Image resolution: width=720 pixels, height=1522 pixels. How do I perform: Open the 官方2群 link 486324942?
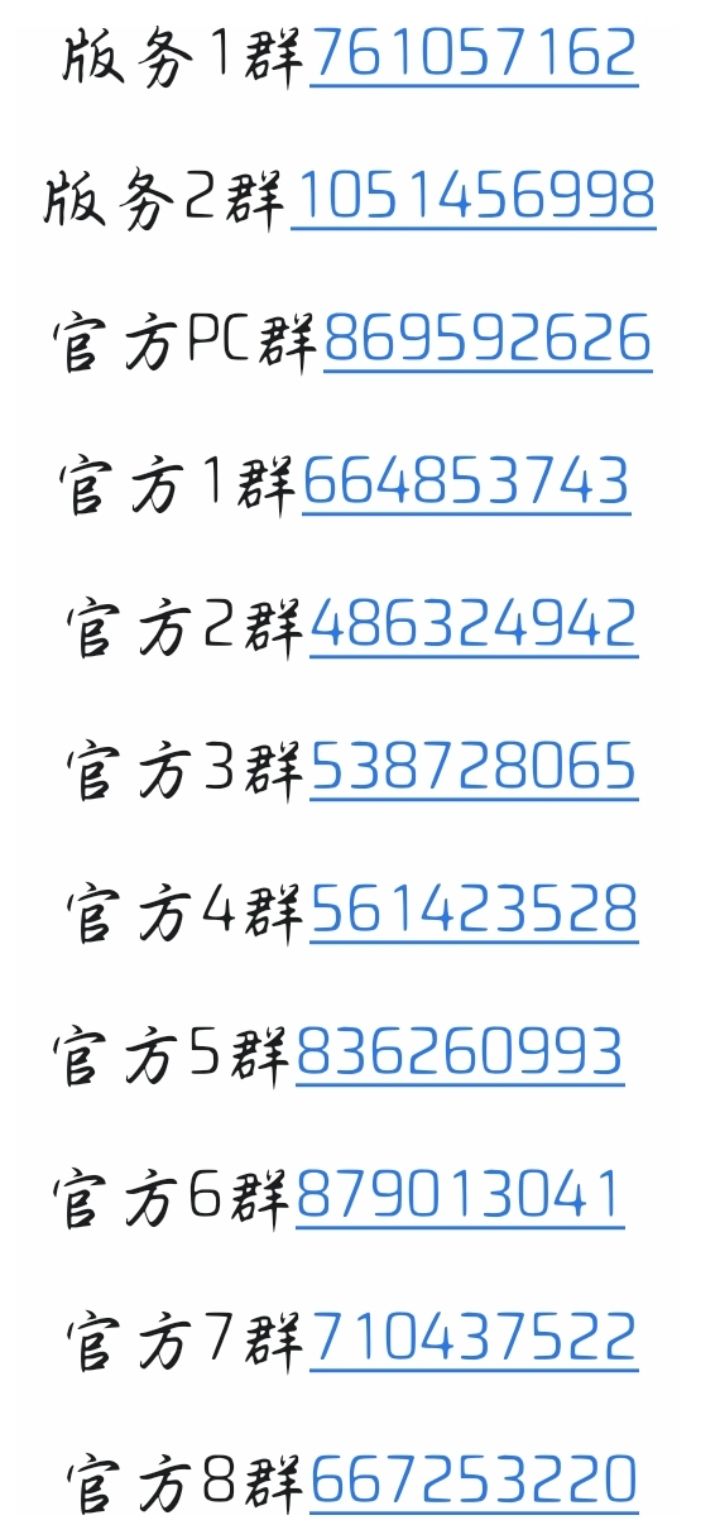[x=474, y=626]
